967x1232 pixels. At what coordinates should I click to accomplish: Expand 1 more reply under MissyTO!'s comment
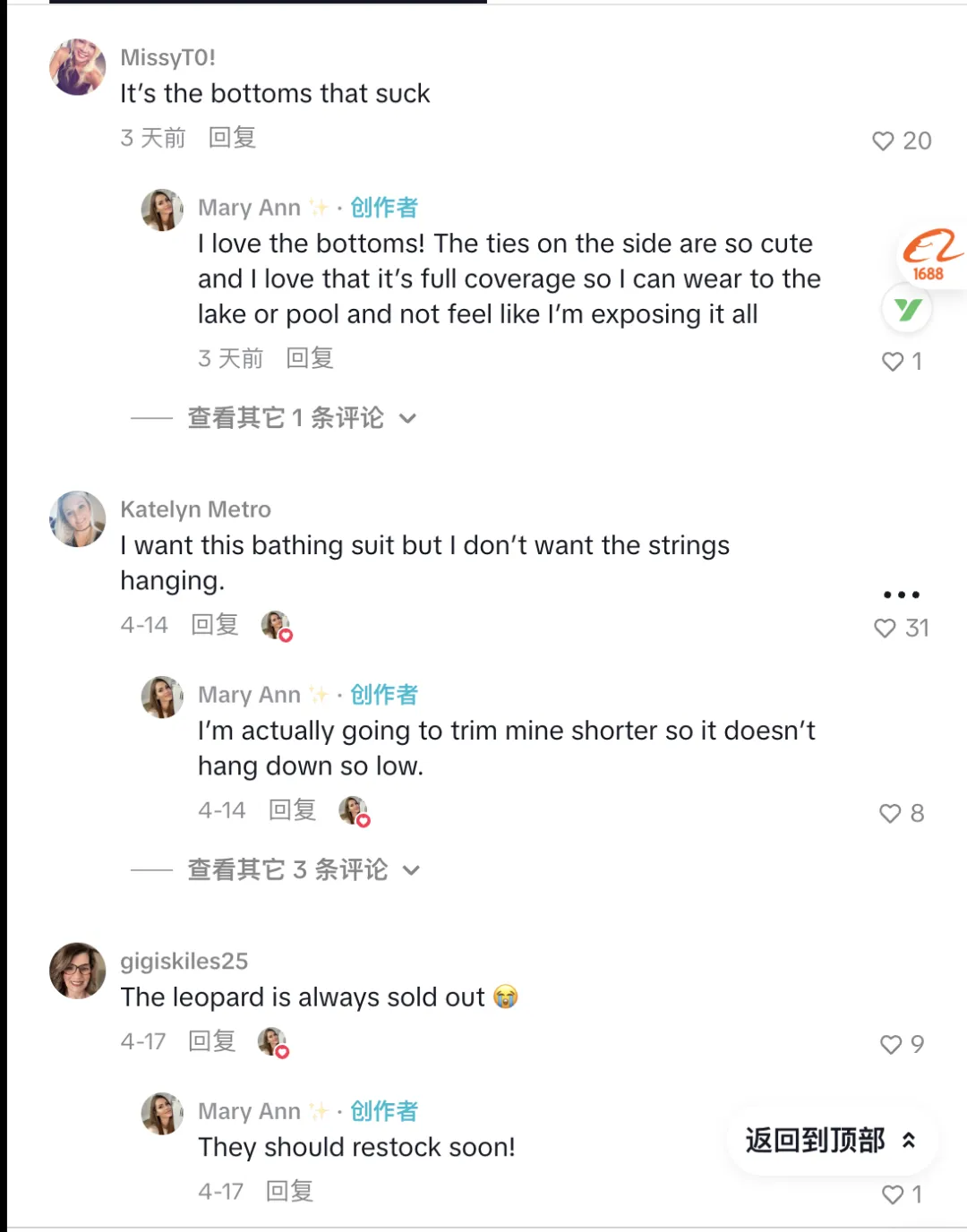click(302, 418)
